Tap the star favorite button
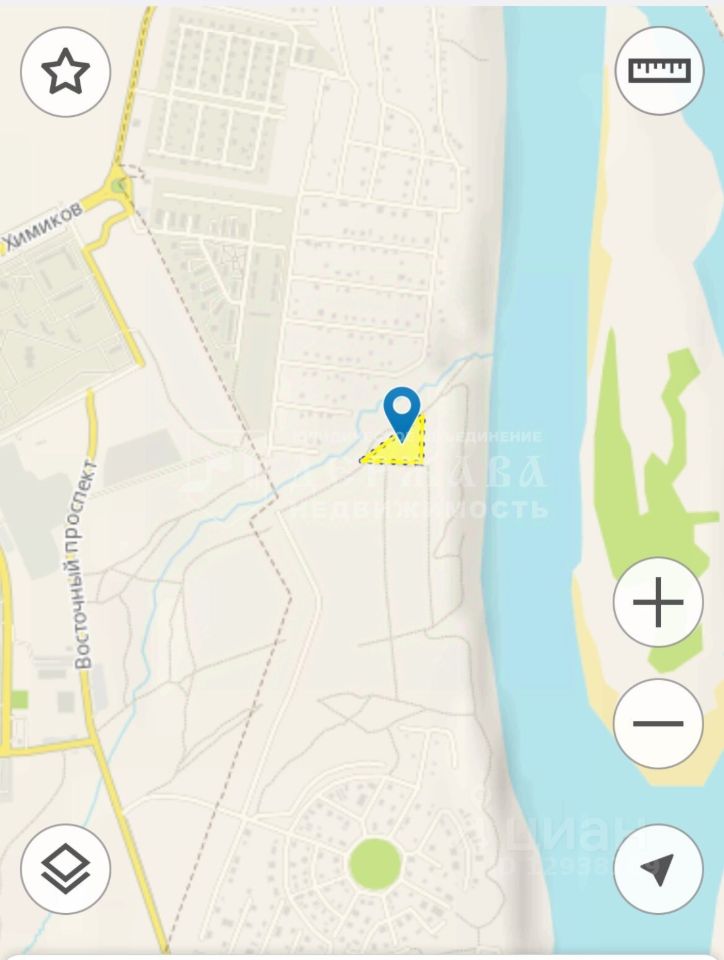724x960 pixels. pos(65,72)
